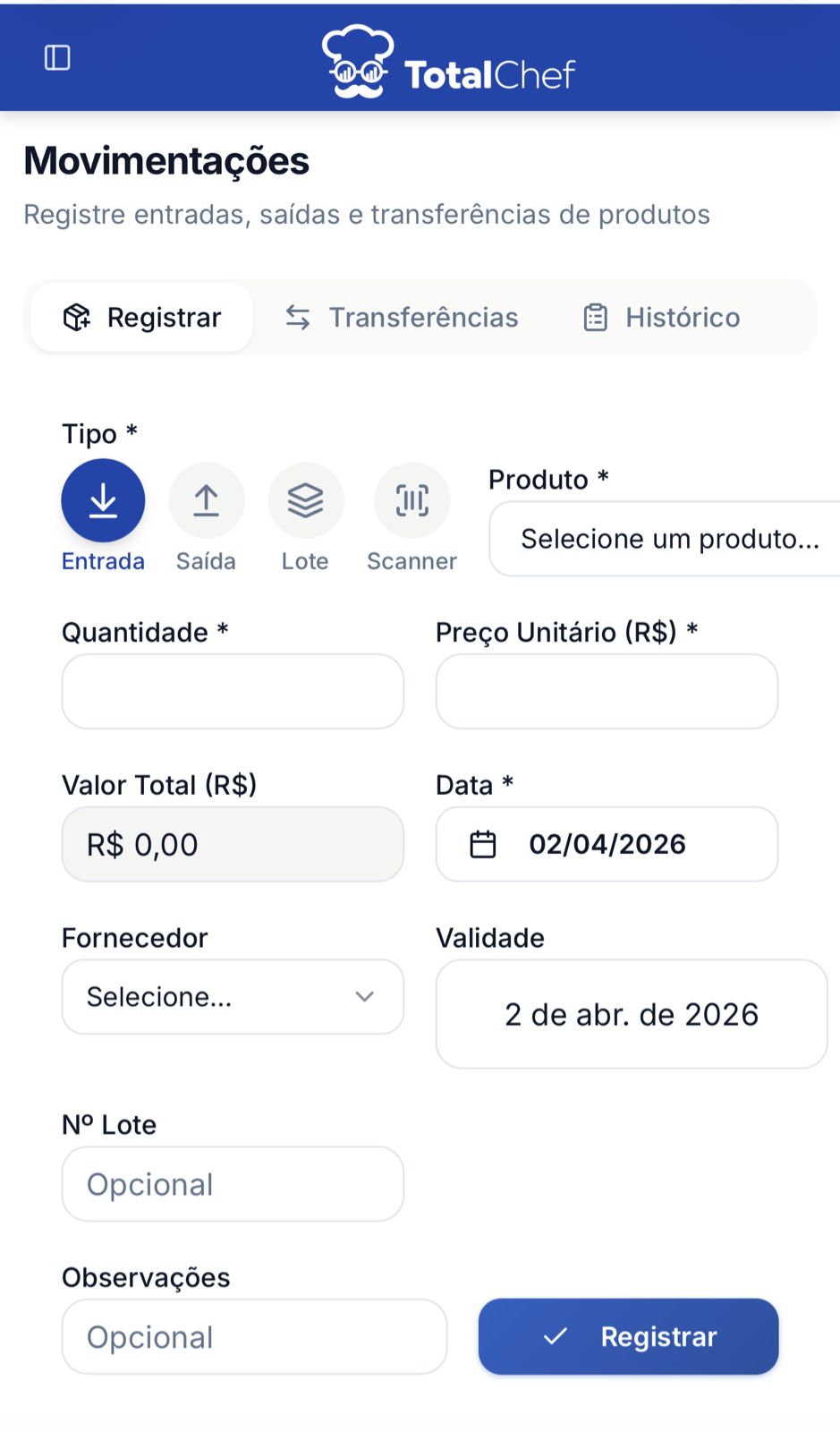This screenshot has width=840, height=1432.
Task: Pick the Lote type option
Action: pos(305,501)
